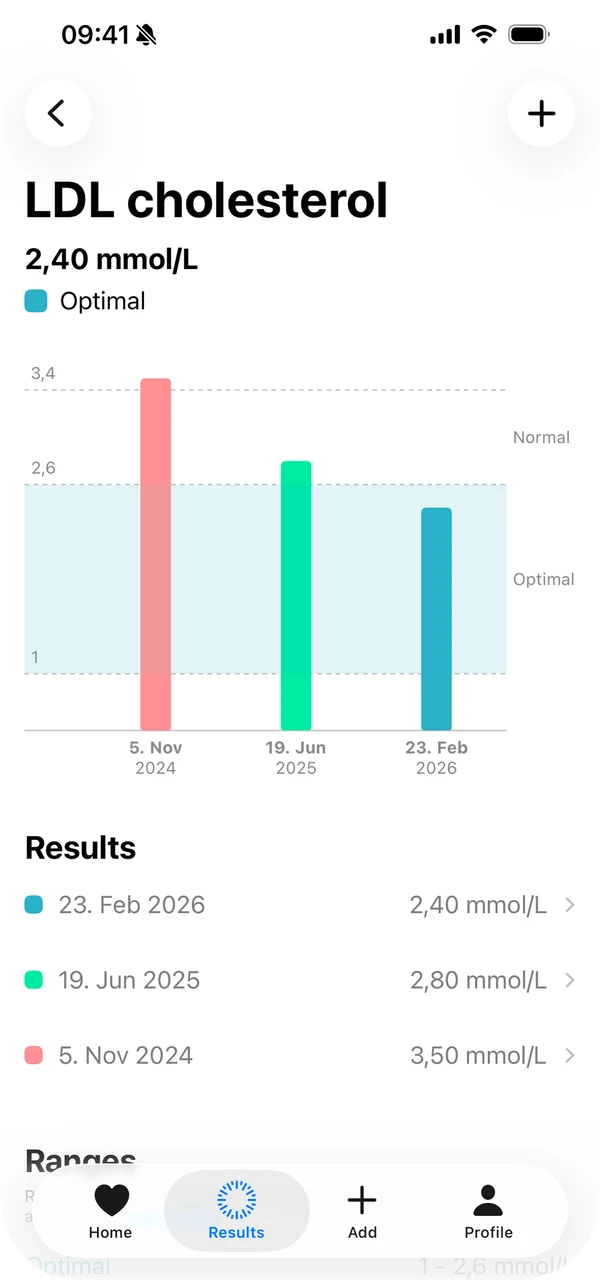
Task: Switch to the Home tab
Action: [110, 1211]
